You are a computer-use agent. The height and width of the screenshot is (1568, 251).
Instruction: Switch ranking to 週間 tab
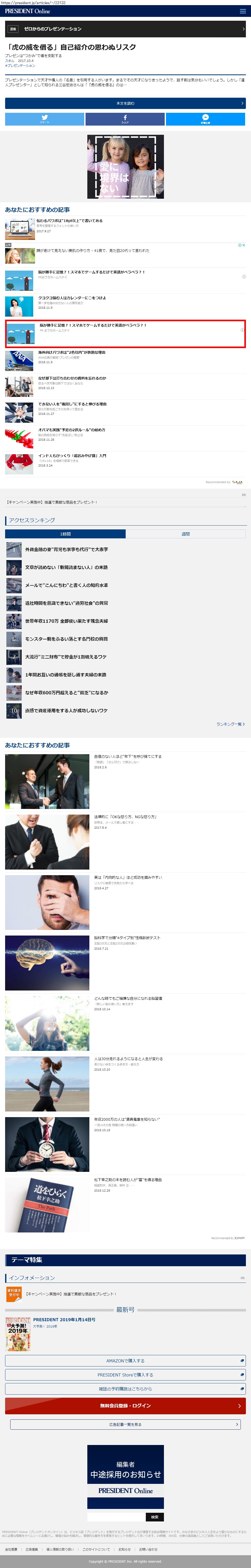185,534
